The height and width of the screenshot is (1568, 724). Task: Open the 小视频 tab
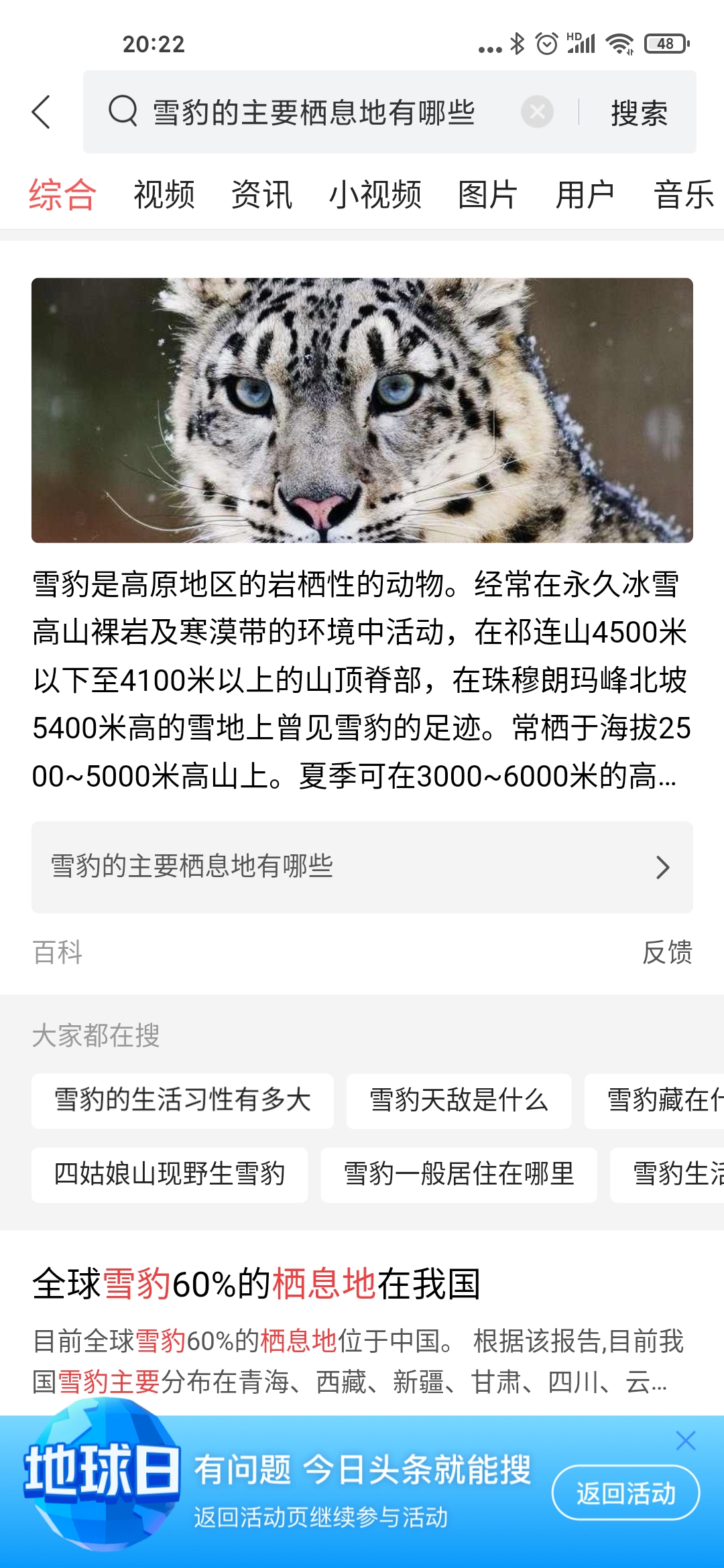pos(375,195)
